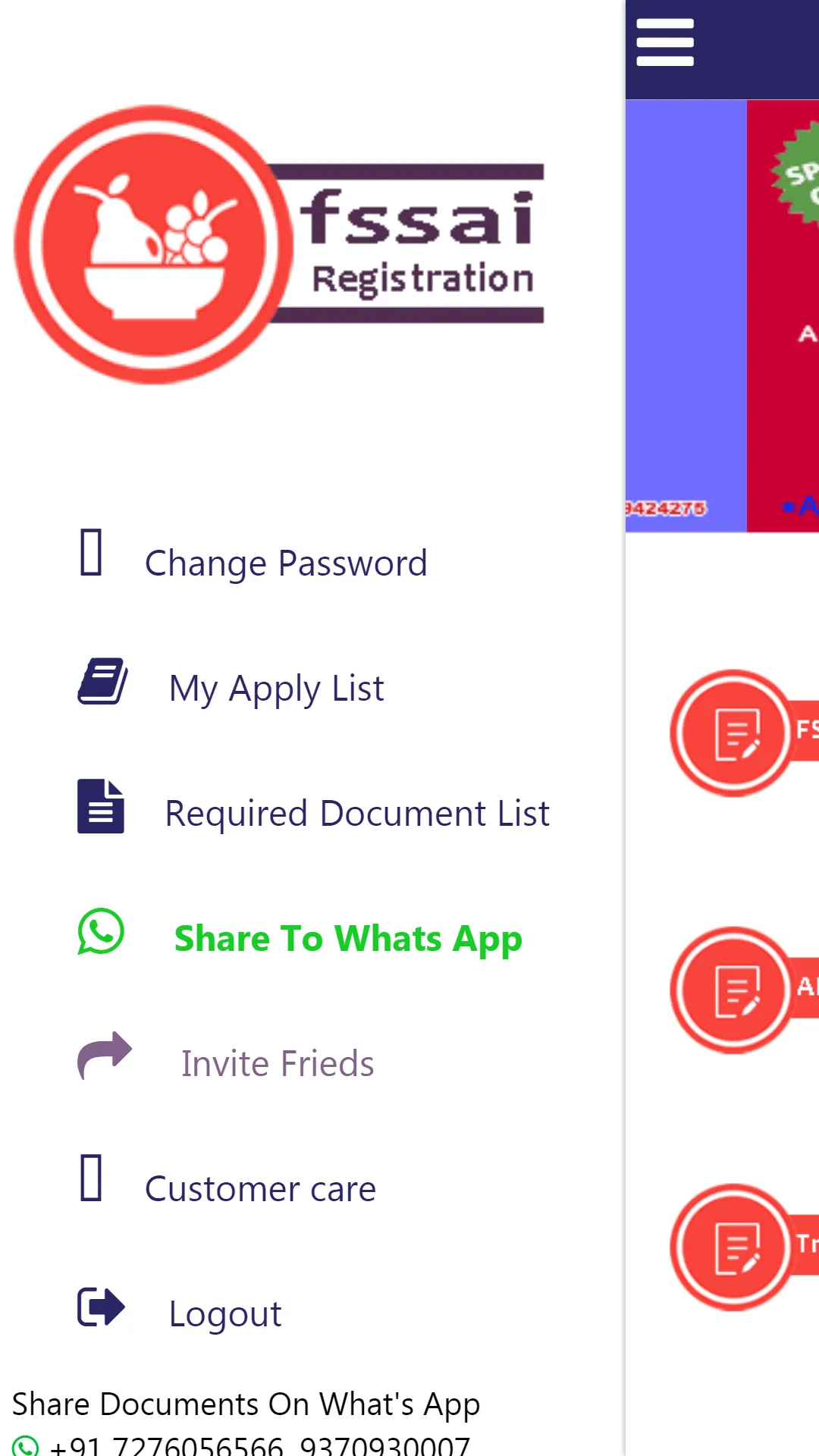View My Apply List
This screenshot has width=819, height=1456.
pos(276,688)
